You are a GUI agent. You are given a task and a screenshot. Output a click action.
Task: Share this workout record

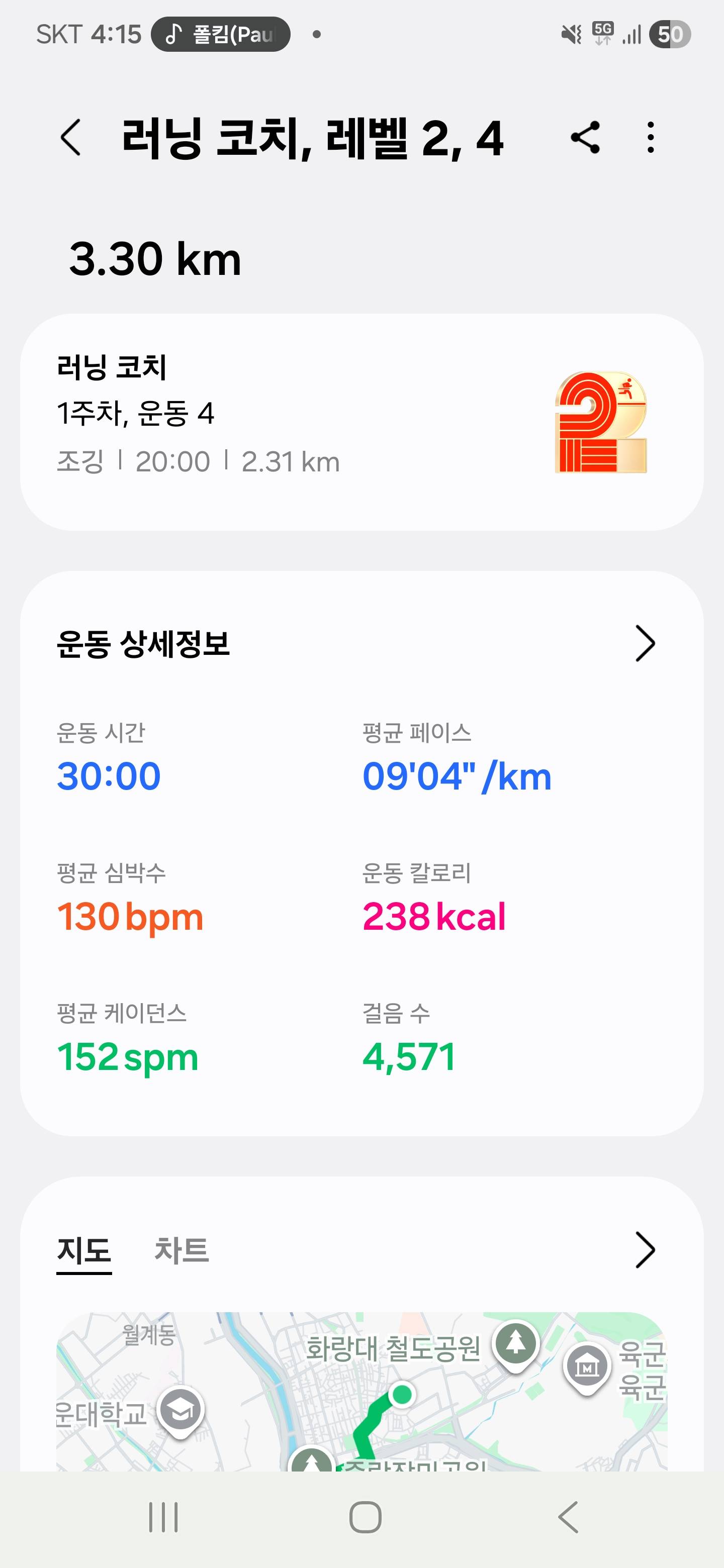[x=585, y=138]
